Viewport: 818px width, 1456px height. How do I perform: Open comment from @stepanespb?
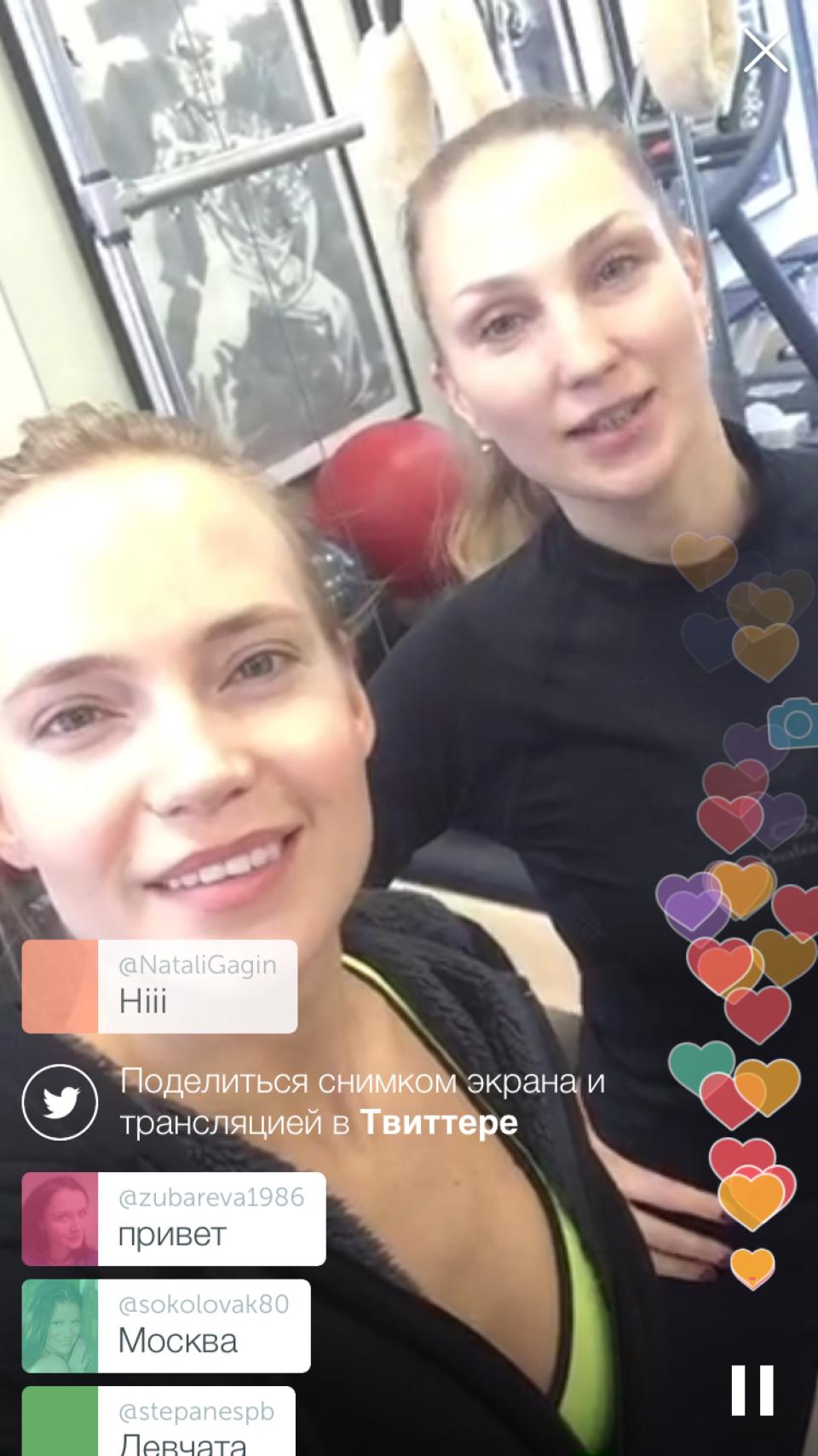point(158,1423)
